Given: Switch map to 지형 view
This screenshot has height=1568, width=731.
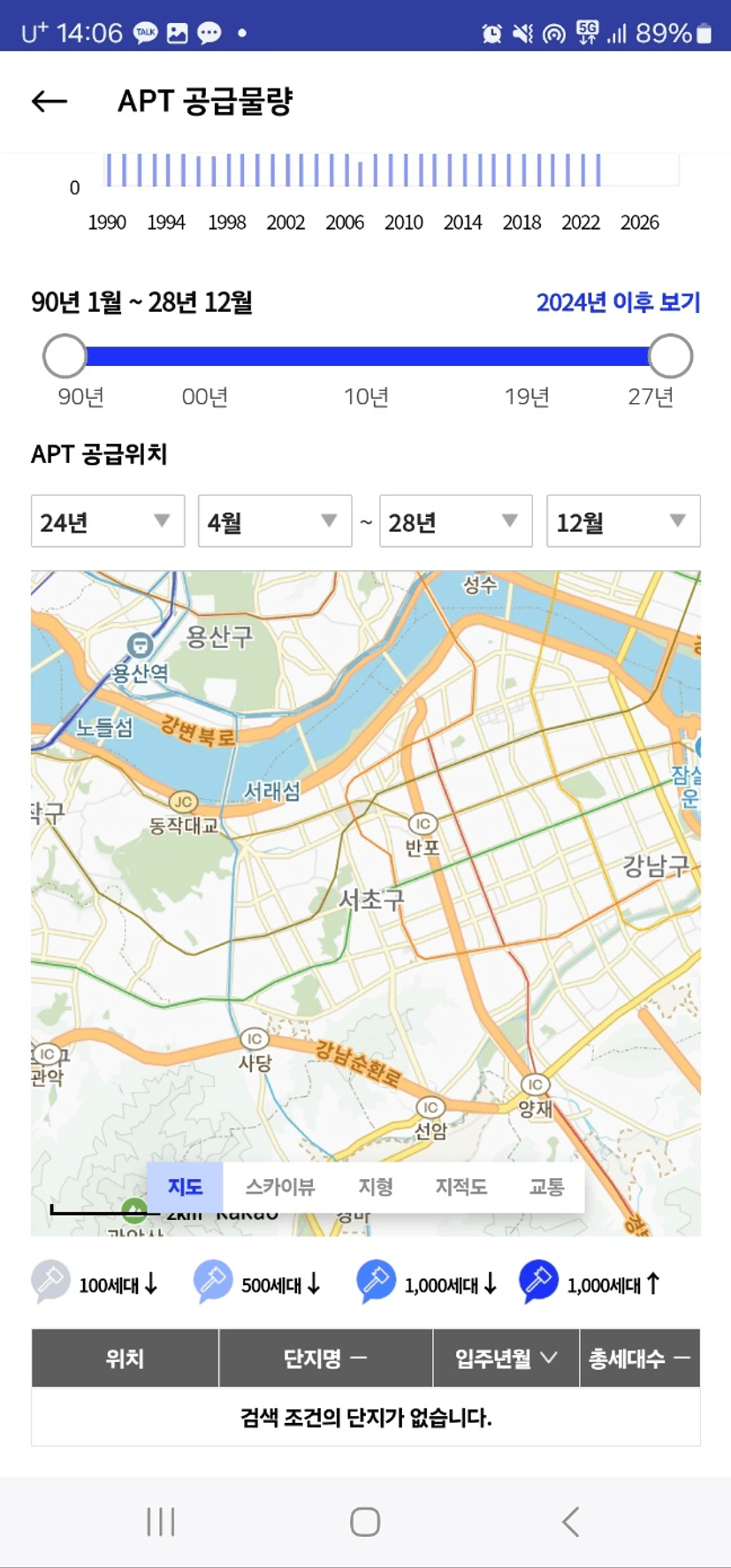Looking at the screenshot, I should click(376, 1187).
